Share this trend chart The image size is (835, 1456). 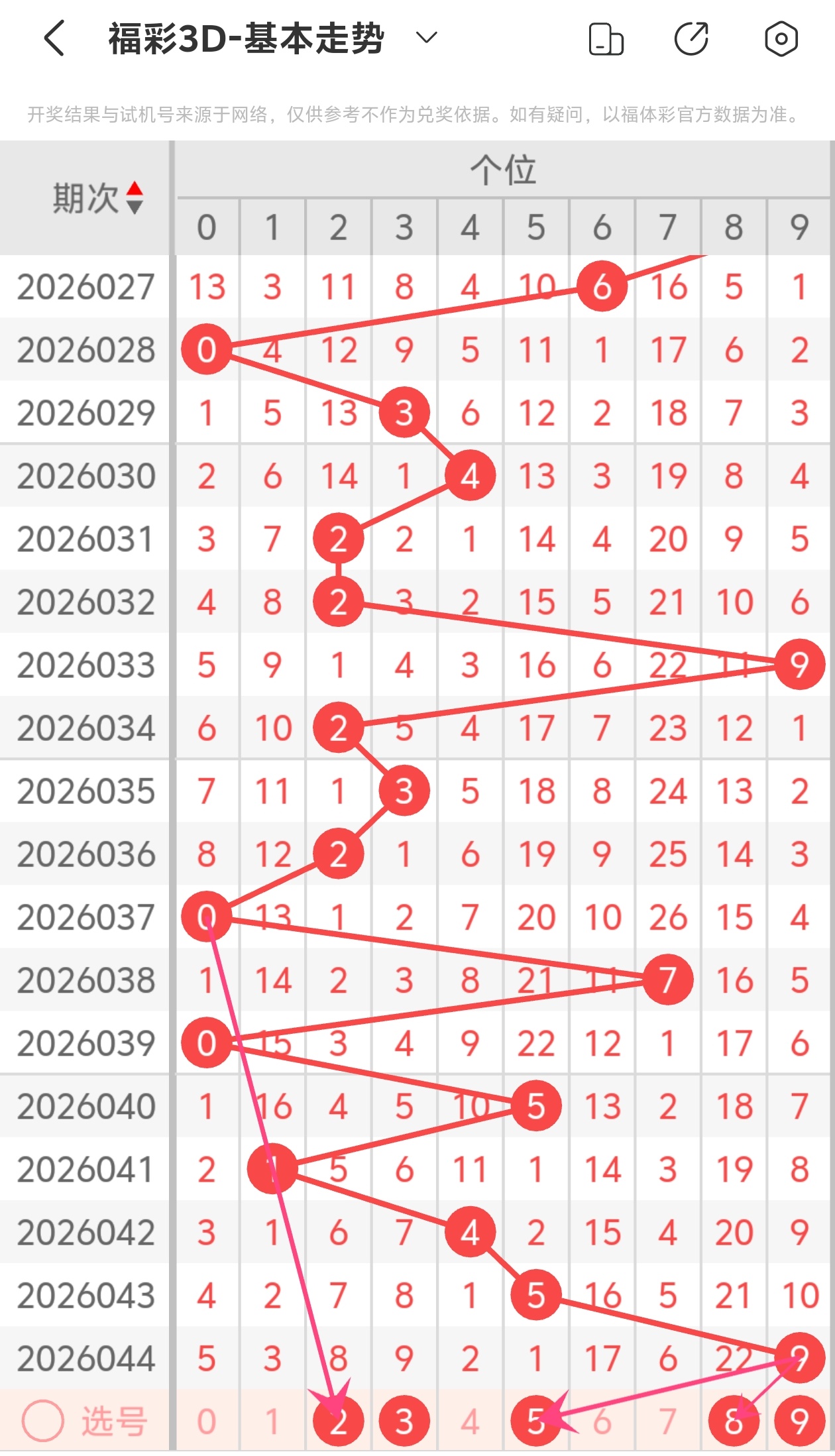[x=691, y=38]
